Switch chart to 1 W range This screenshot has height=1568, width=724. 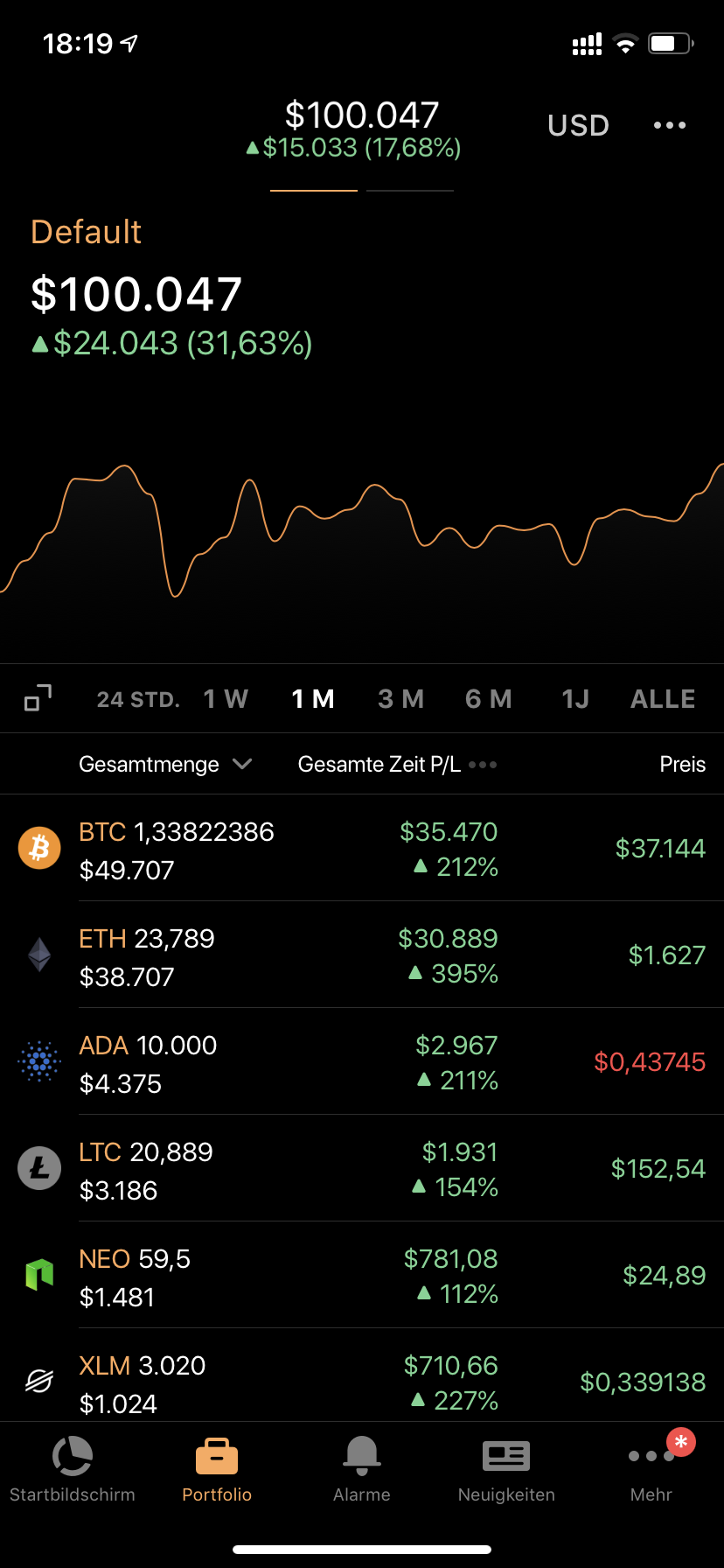(x=226, y=699)
